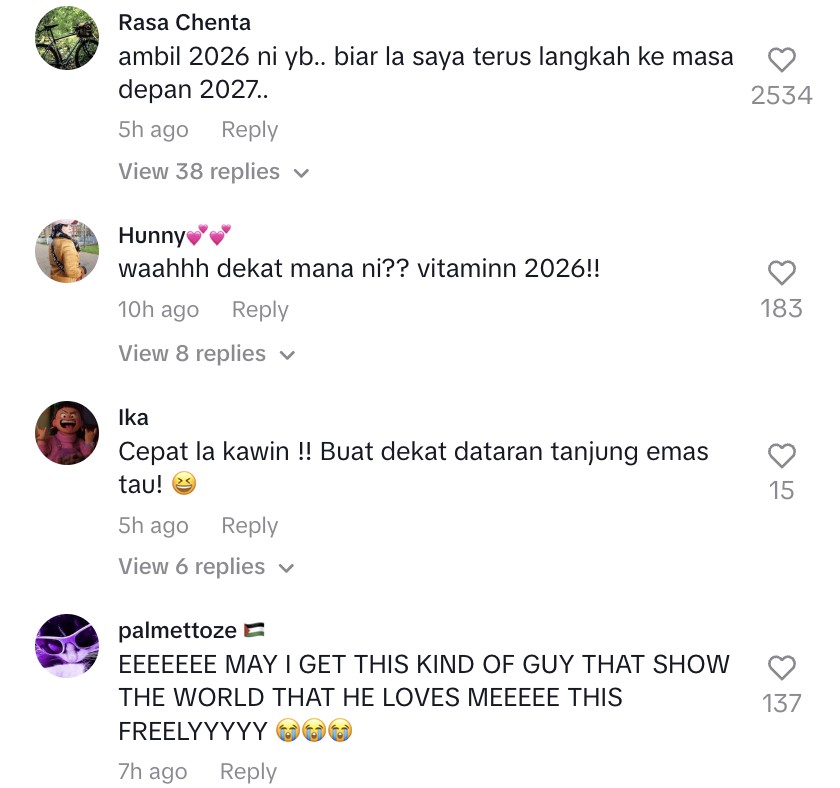Image resolution: width=840 pixels, height=788 pixels.
Task: Open Rasa Chenta's profile picture
Action: 67,38
